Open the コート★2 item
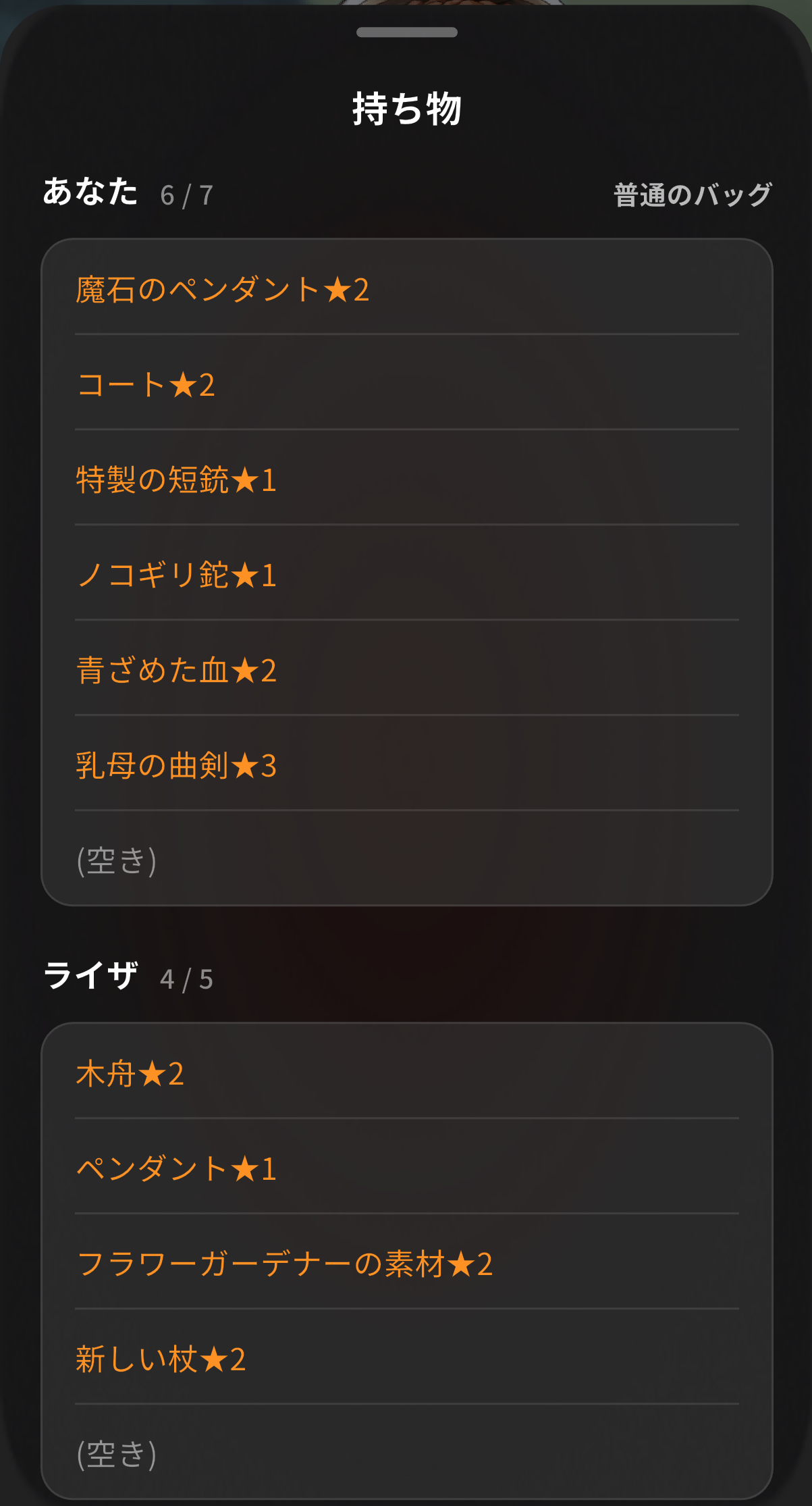 click(407, 383)
